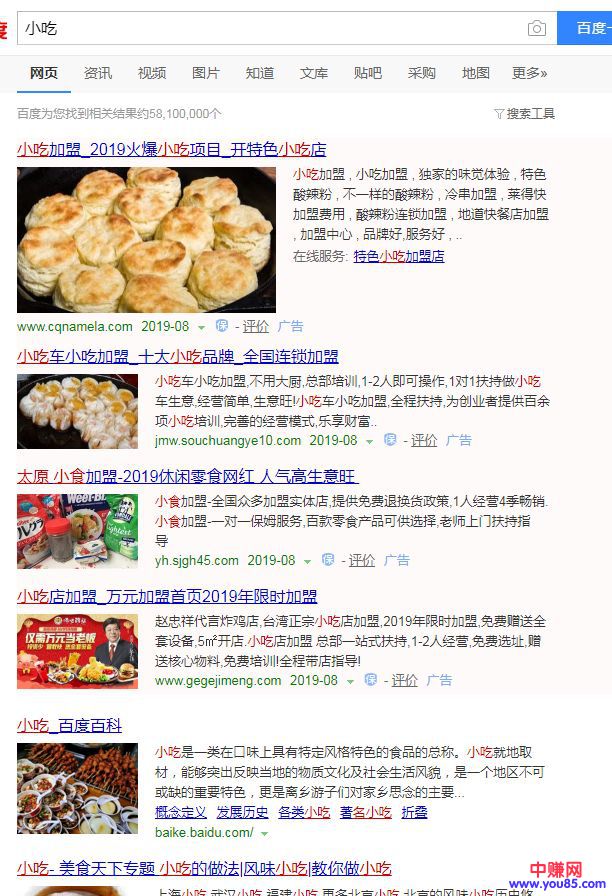Open result 小吃店加盟_万元加盟首页

167,596
